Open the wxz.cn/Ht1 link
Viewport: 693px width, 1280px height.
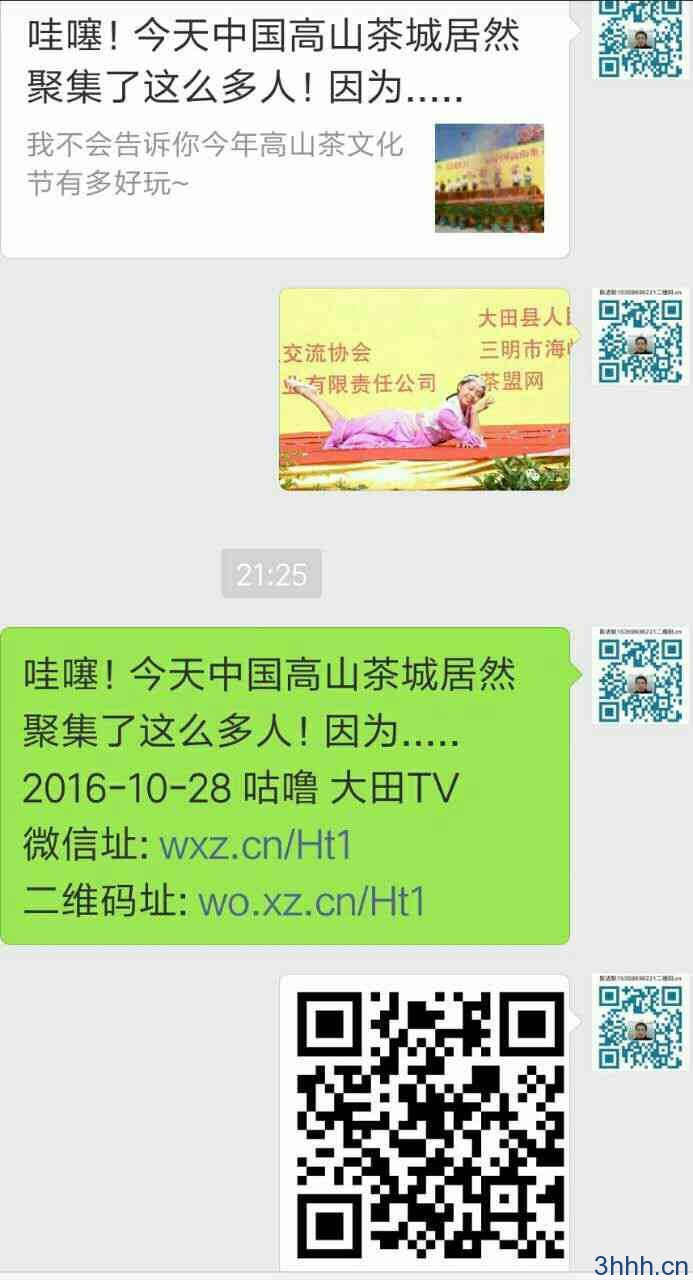pos(256,845)
